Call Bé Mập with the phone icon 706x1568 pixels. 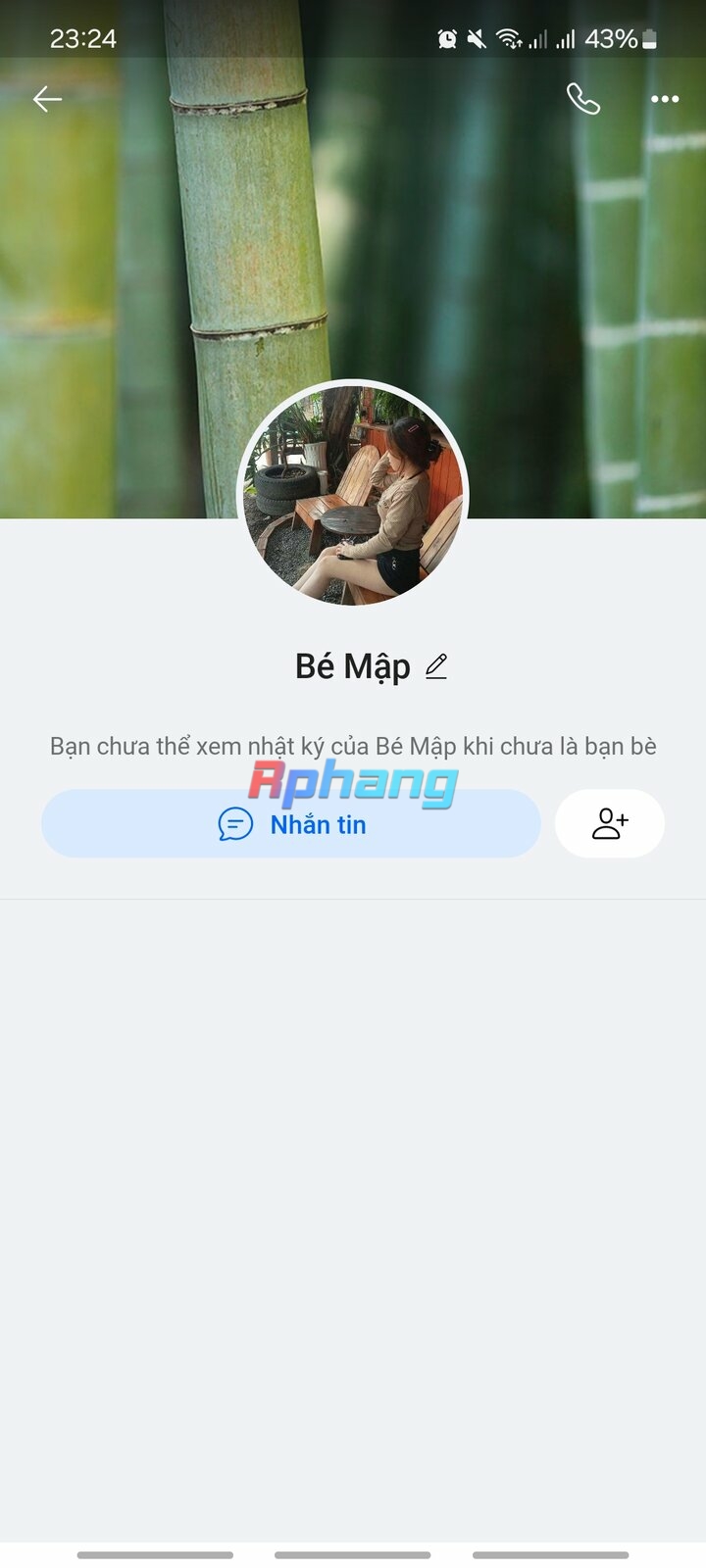pos(583,99)
